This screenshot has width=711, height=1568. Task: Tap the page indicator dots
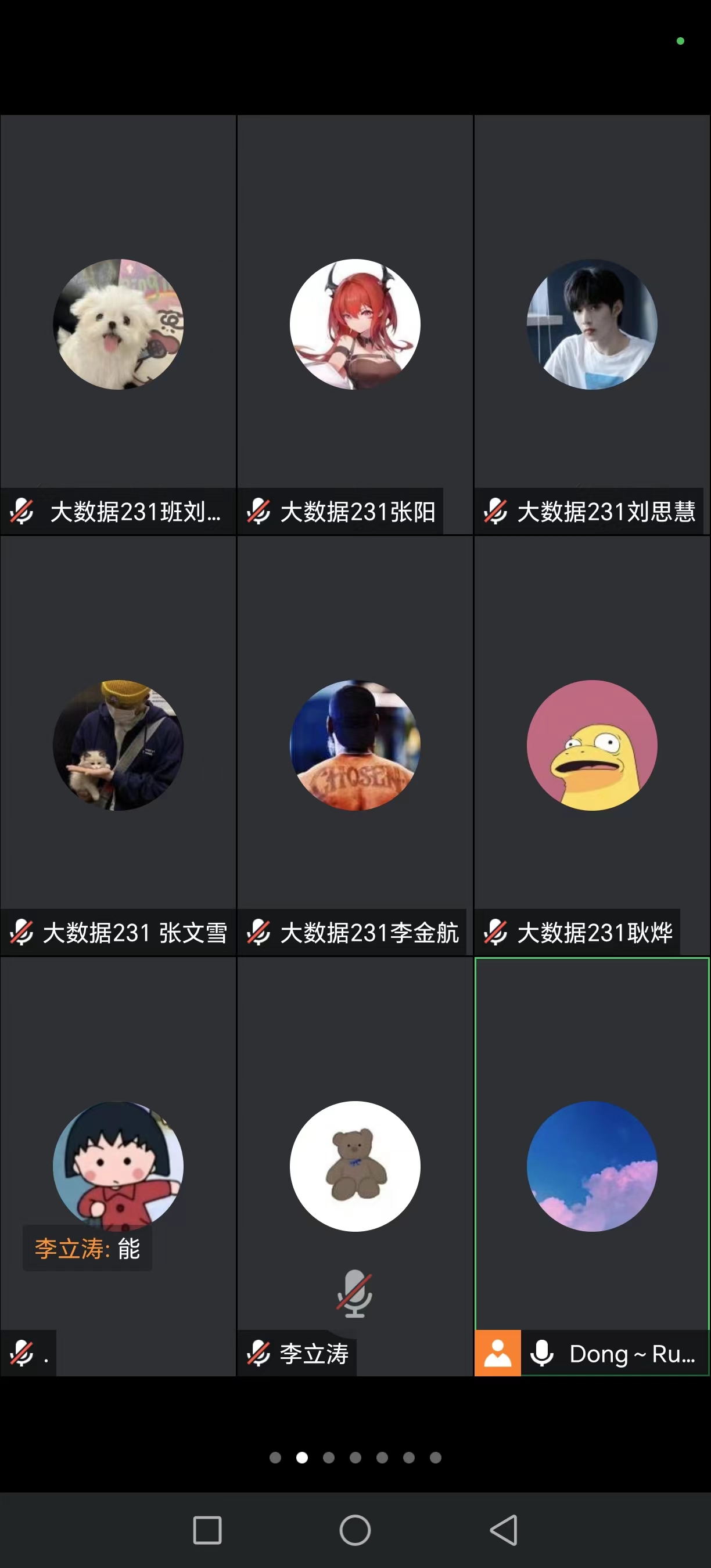click(x=355, y=1457)
